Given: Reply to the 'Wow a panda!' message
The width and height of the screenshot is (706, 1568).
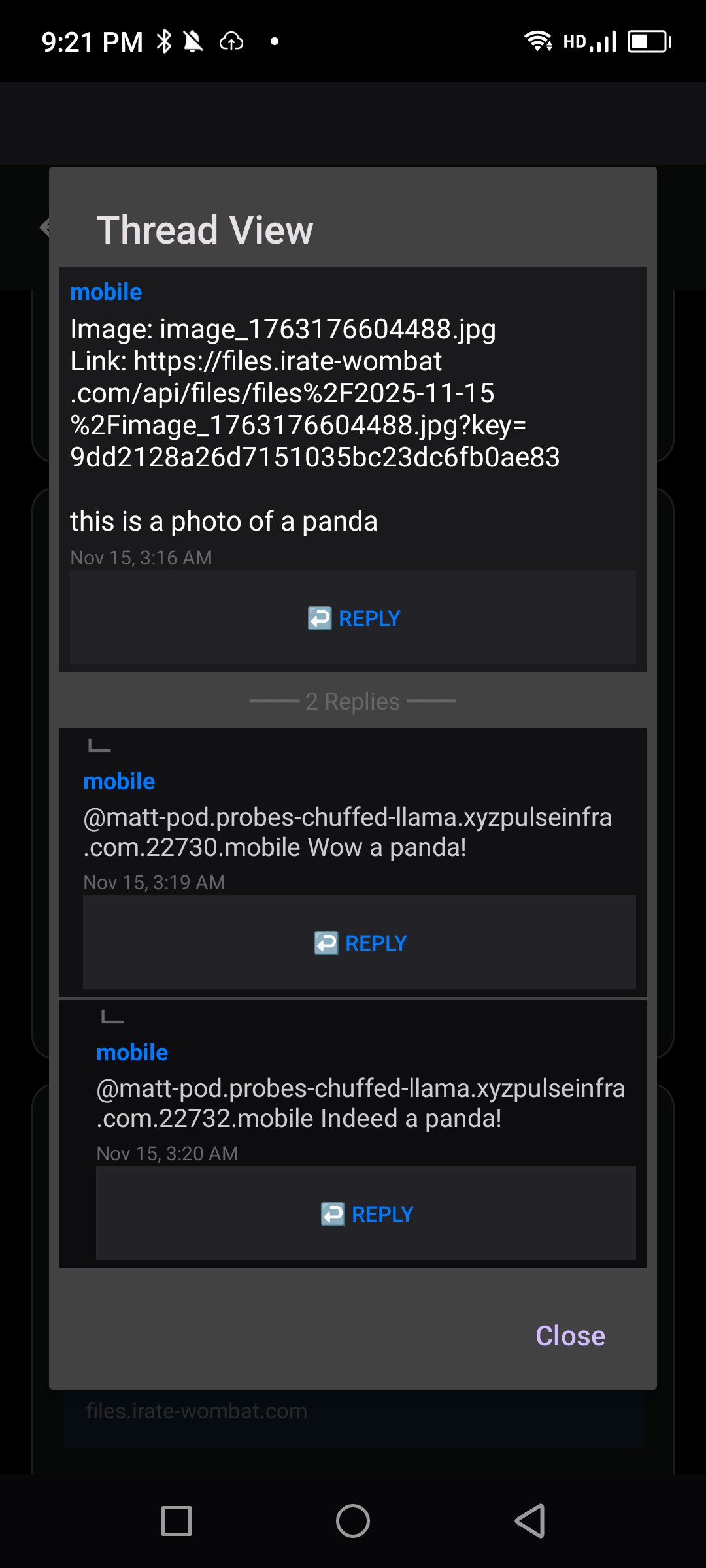Looking at the screenshot, I should (x=360, y=943).
